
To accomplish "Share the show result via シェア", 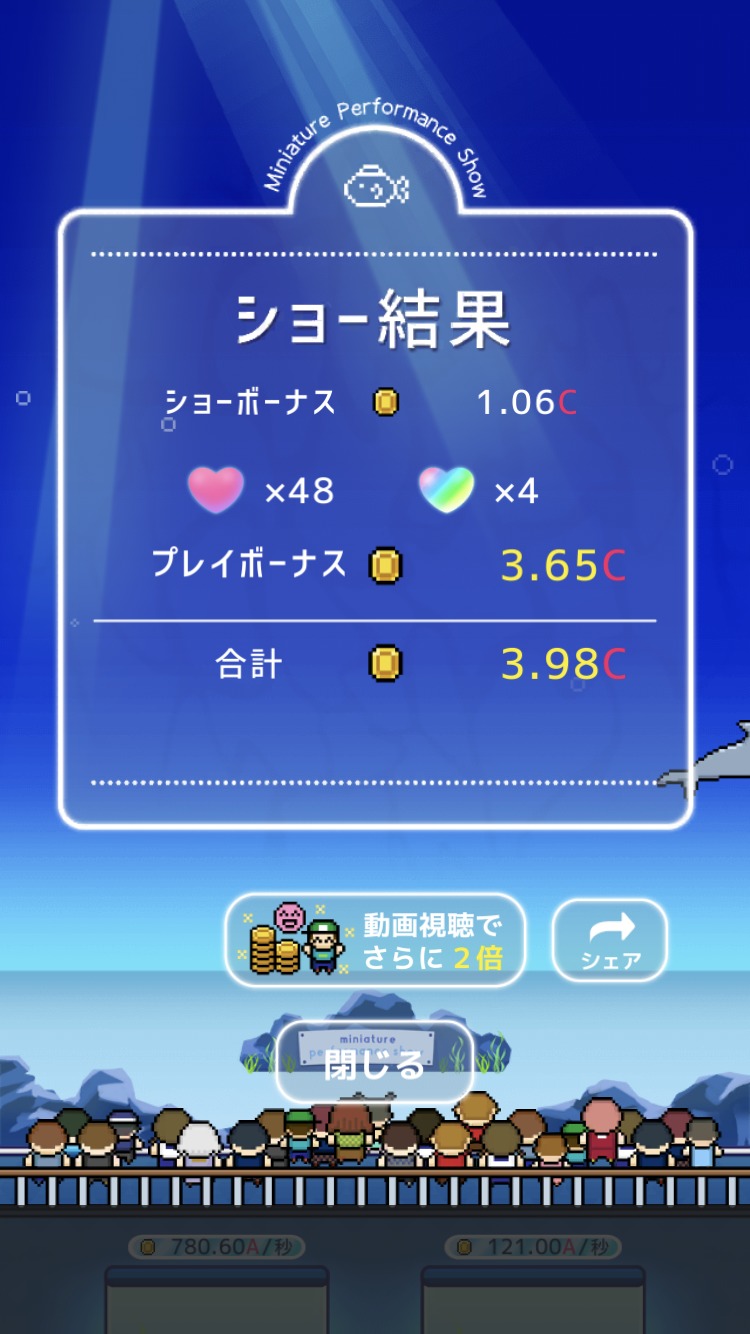I will coord(610,940).
